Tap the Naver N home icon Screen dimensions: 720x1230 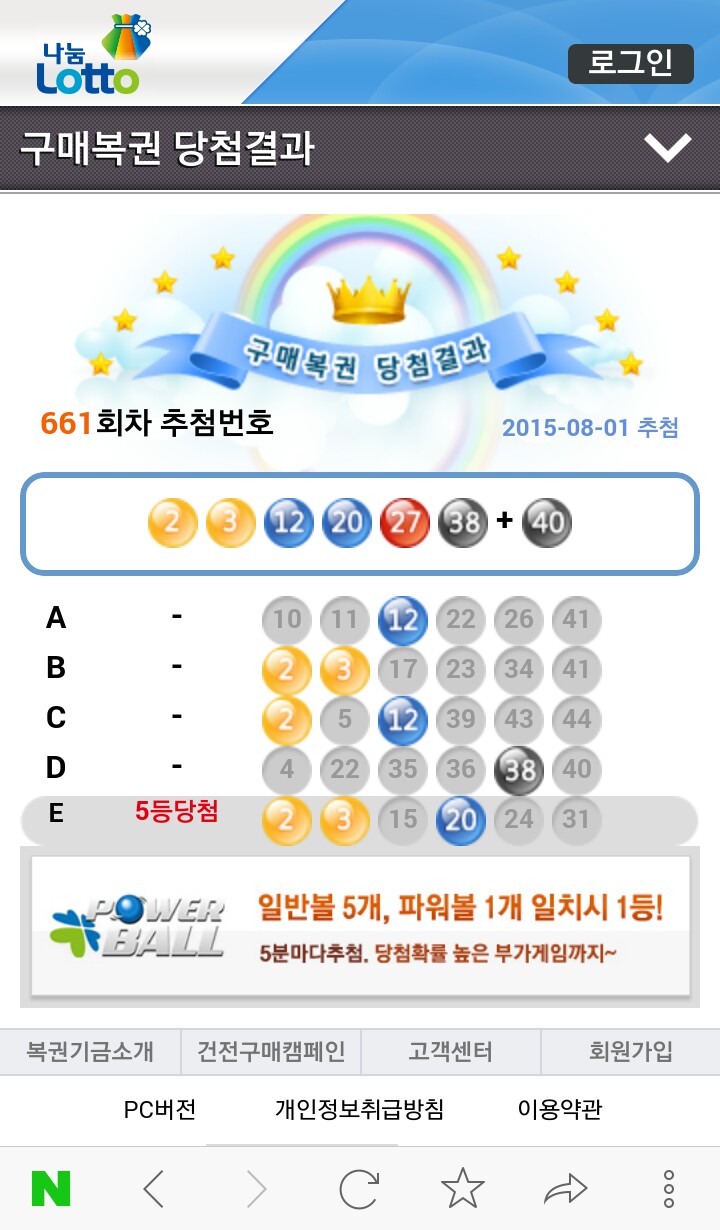[51, 1189]
